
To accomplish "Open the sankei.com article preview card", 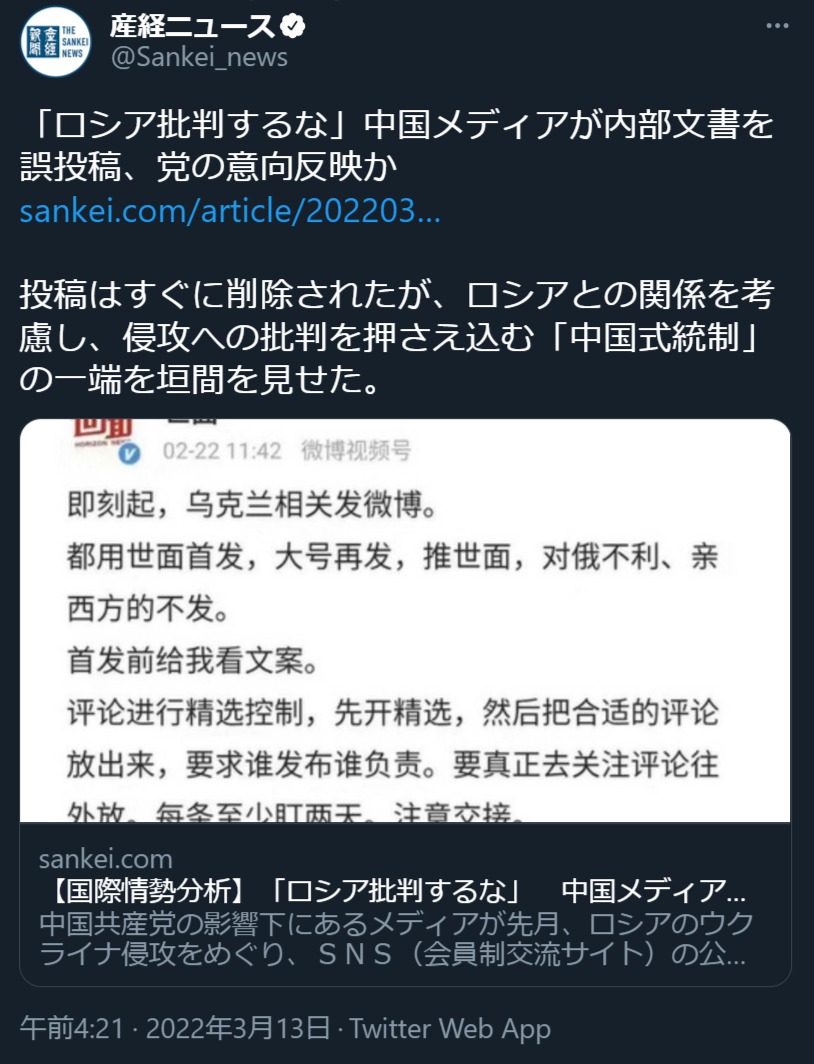I will pyautogui.click(x=404, y=700).
